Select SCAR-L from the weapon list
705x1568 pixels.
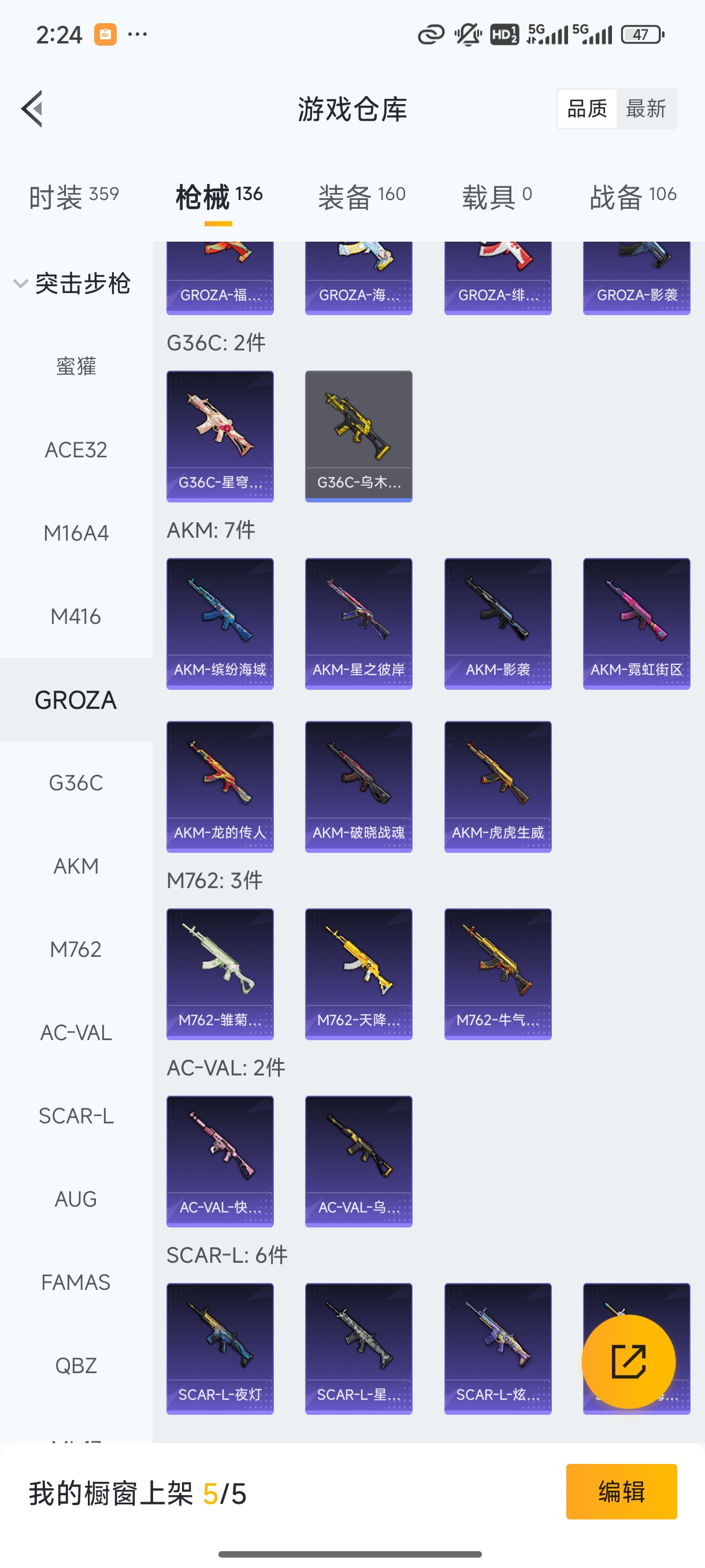(x=76, y=1115)
